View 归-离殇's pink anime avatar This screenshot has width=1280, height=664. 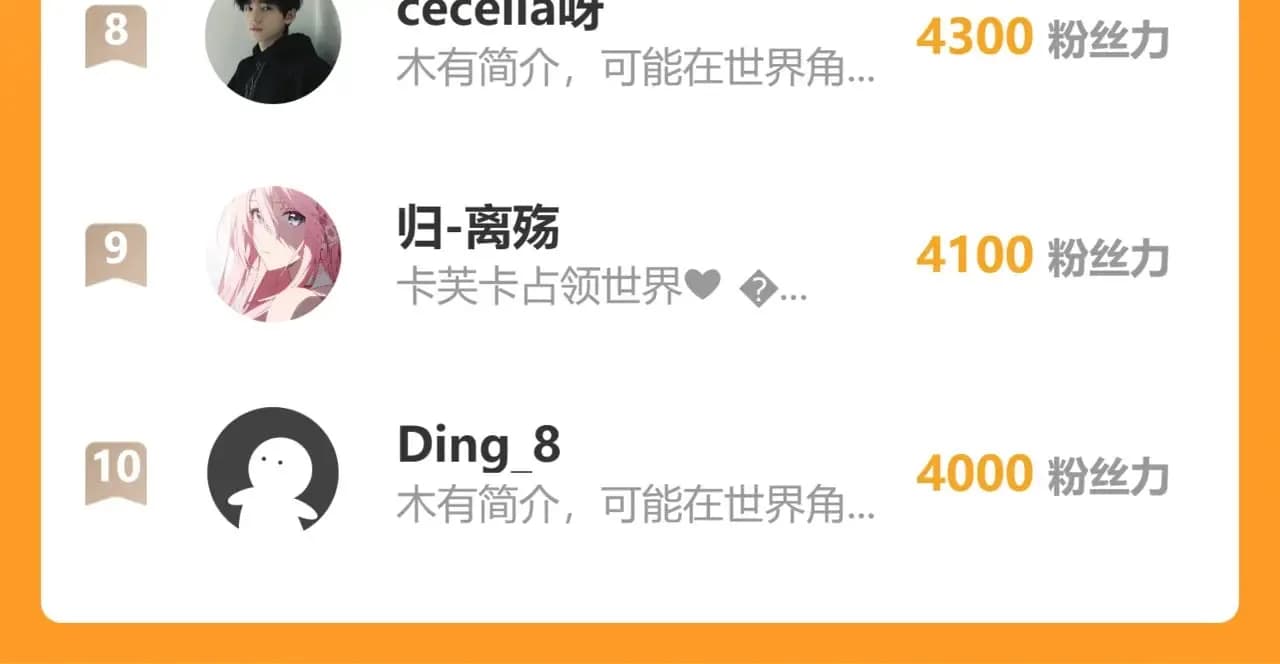coord(273,254)
